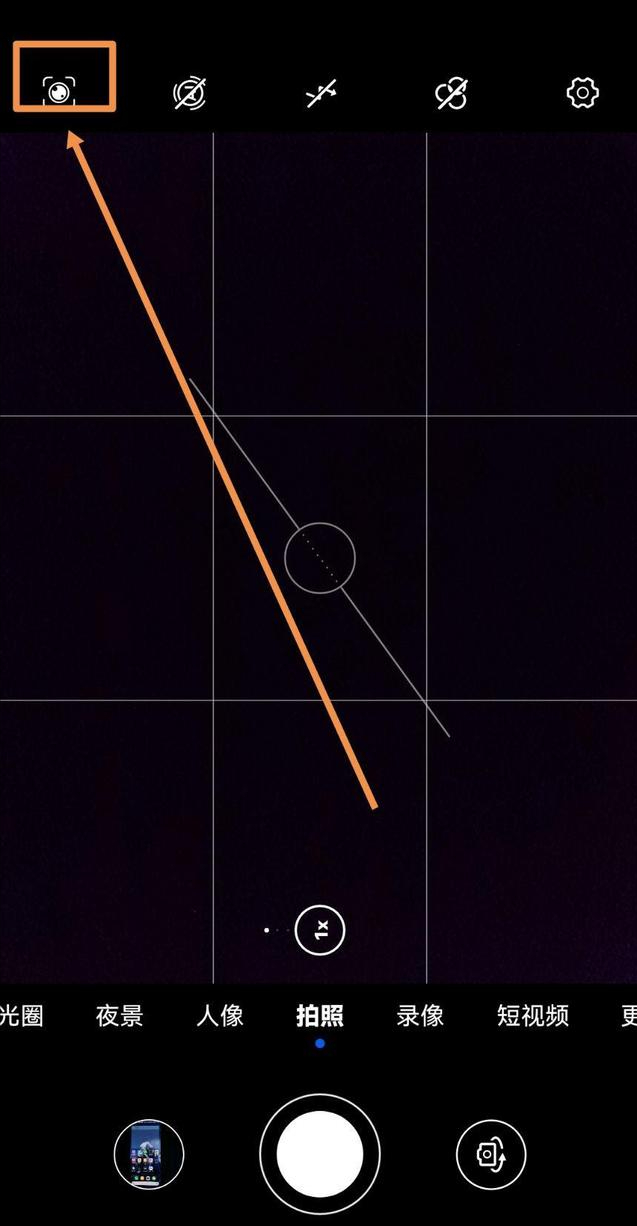Open the AI lens scanner icon

tap(61, 92)
